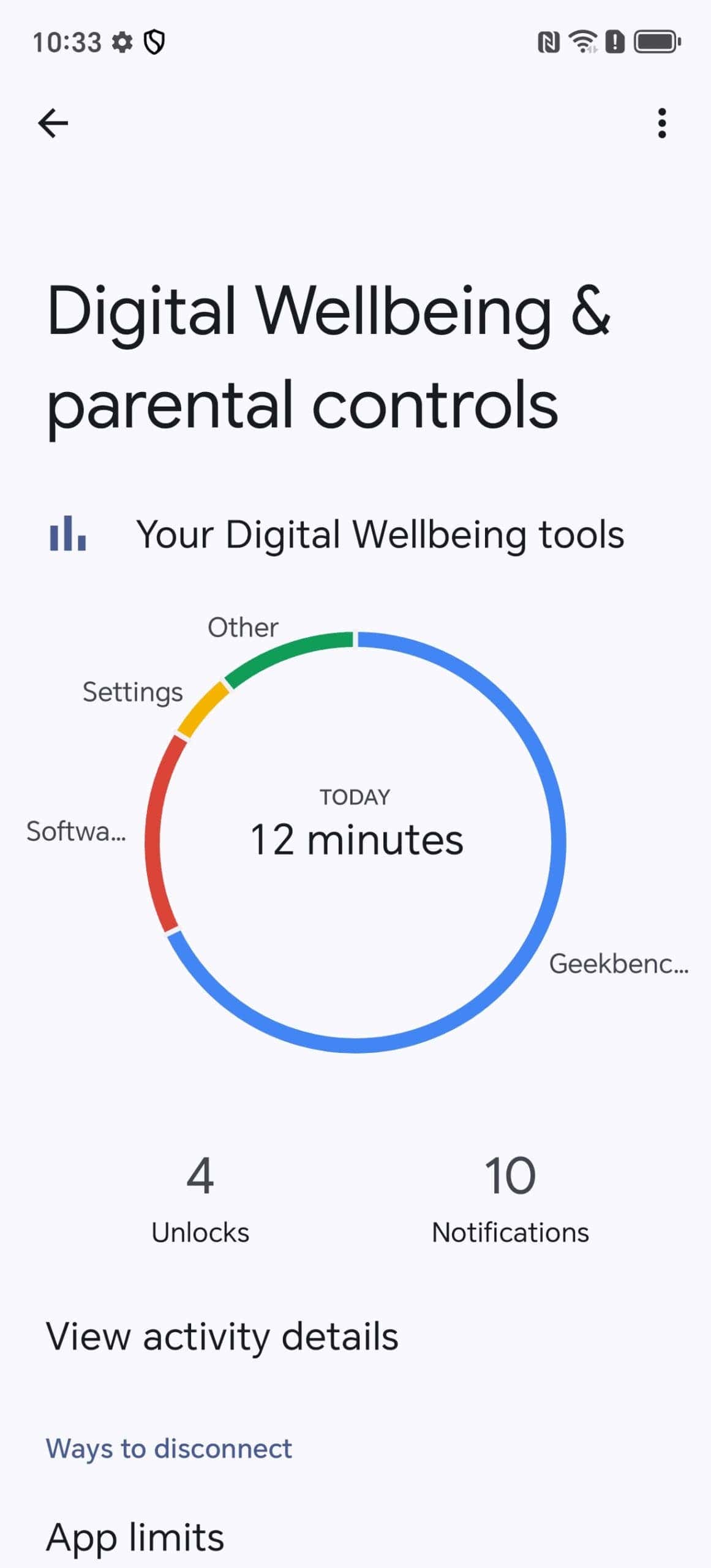Open the Notifications count details
Viewport: 711px width, 1568px height.
(x=510, y=1199)
